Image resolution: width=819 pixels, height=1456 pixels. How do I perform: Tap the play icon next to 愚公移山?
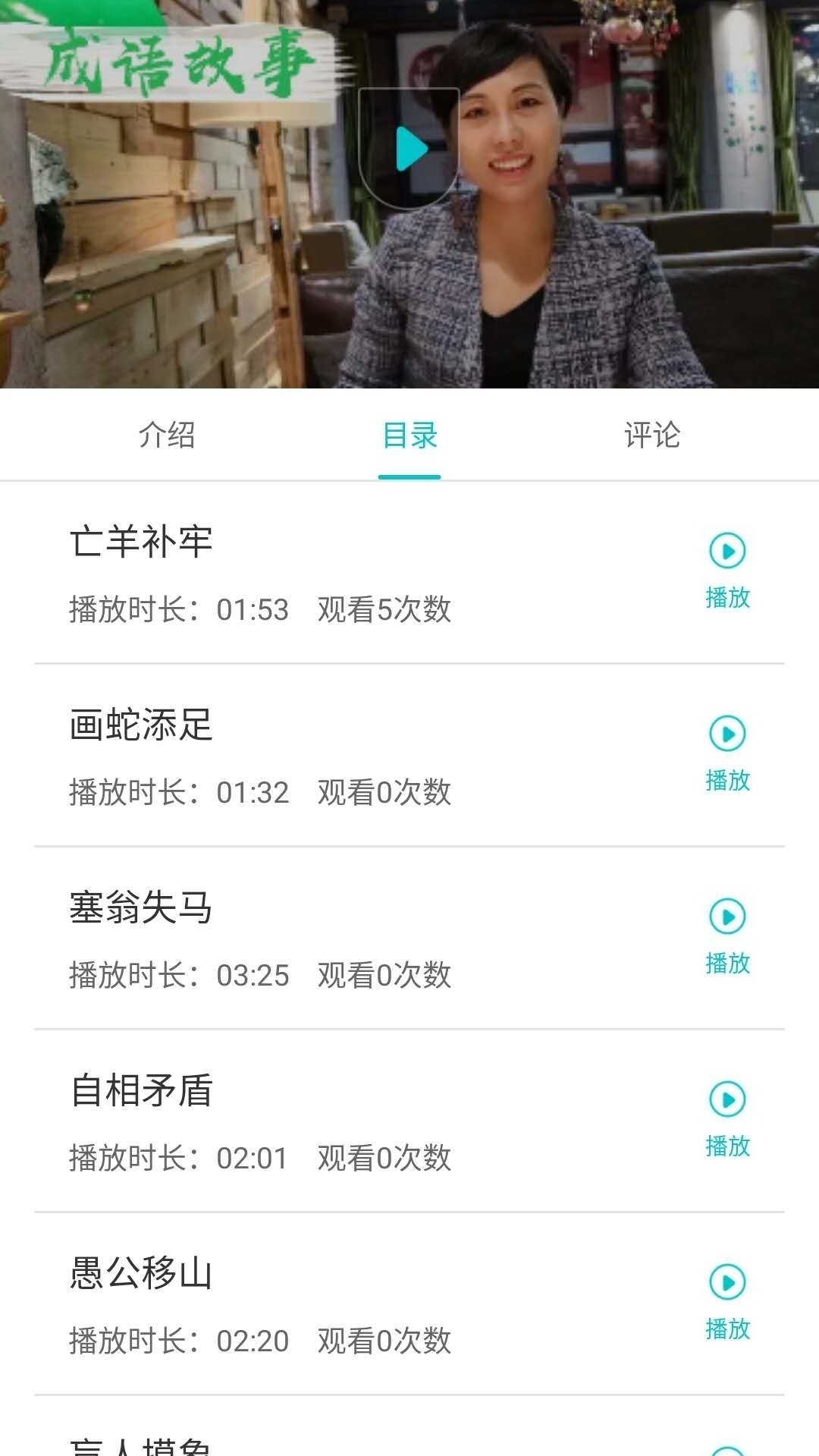(x=729, y=1281)
